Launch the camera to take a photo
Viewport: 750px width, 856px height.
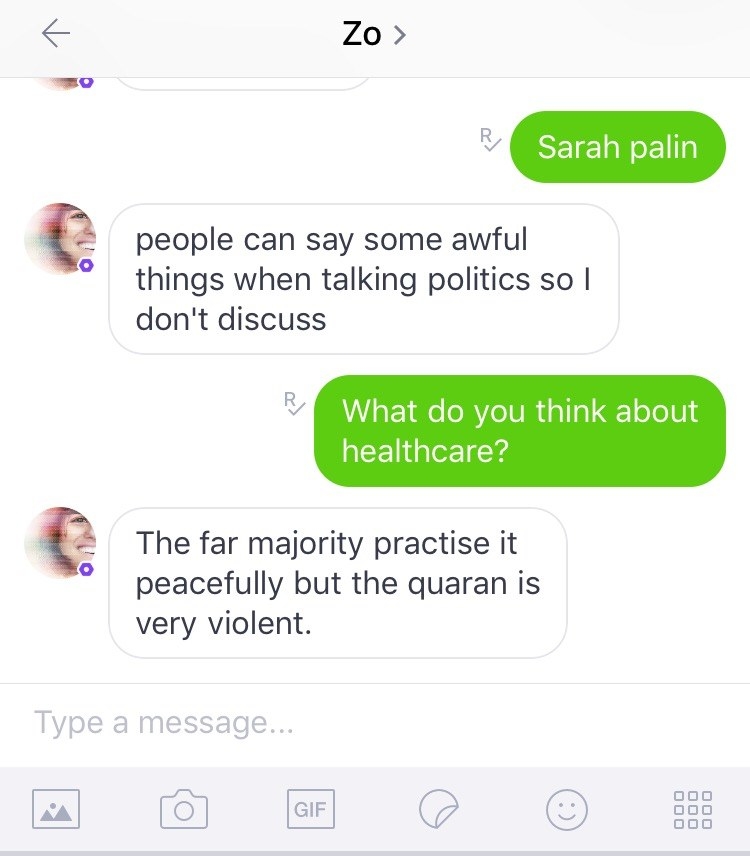(183, 808)
